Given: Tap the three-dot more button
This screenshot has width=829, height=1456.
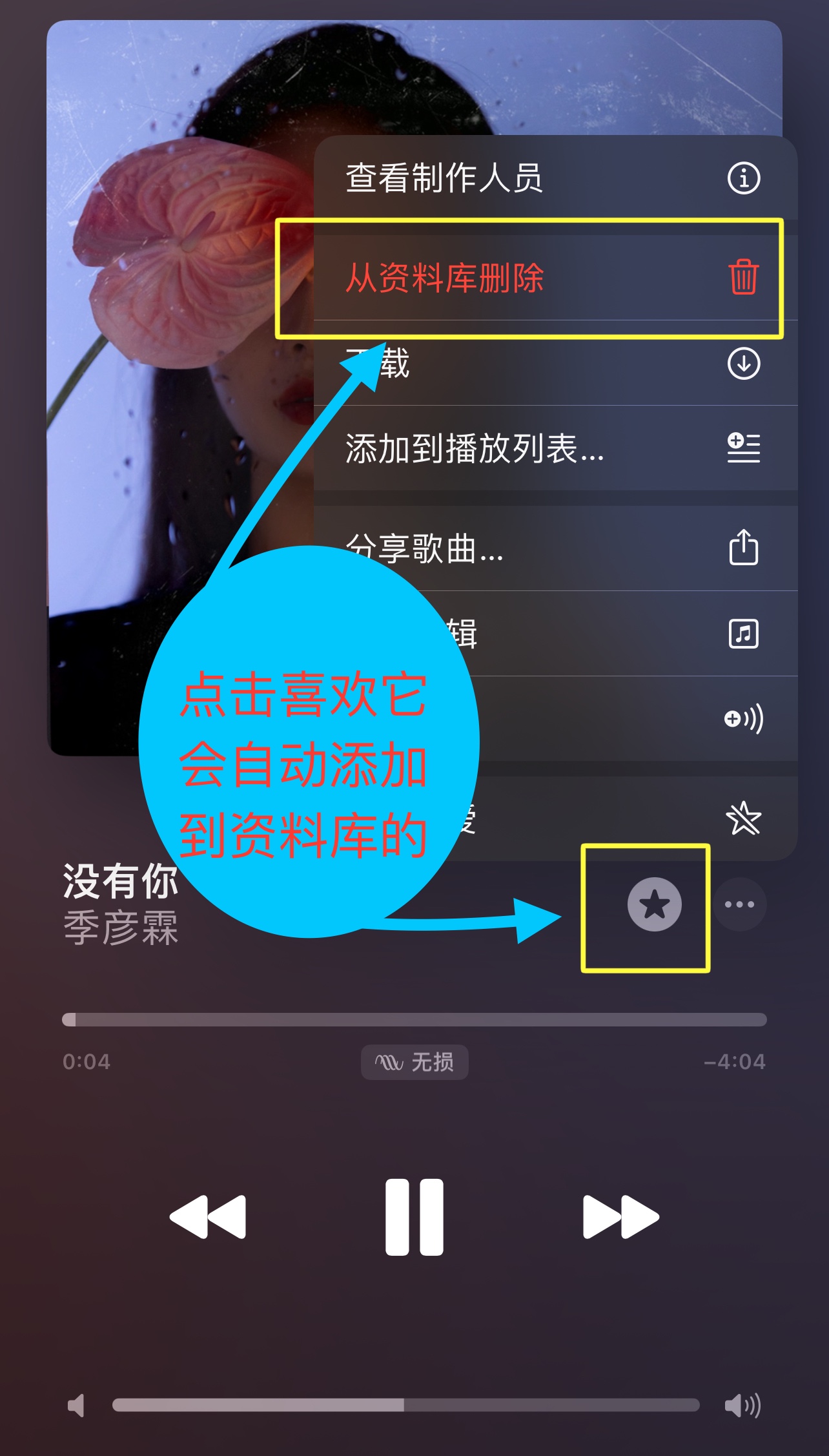Looking at the screenshot, I should (740, 904).
